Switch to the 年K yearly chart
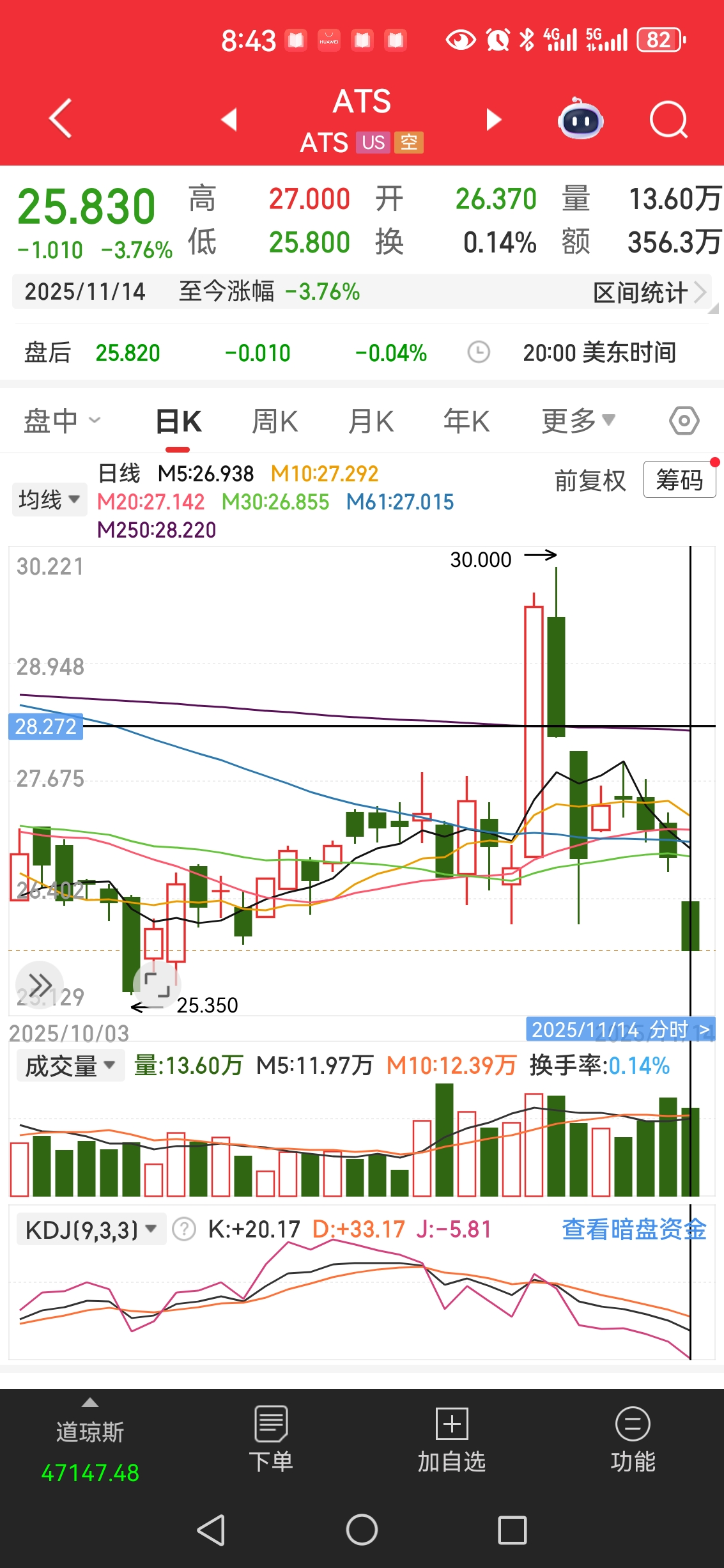Viewport: 724px width, 1568px height. 466,421
